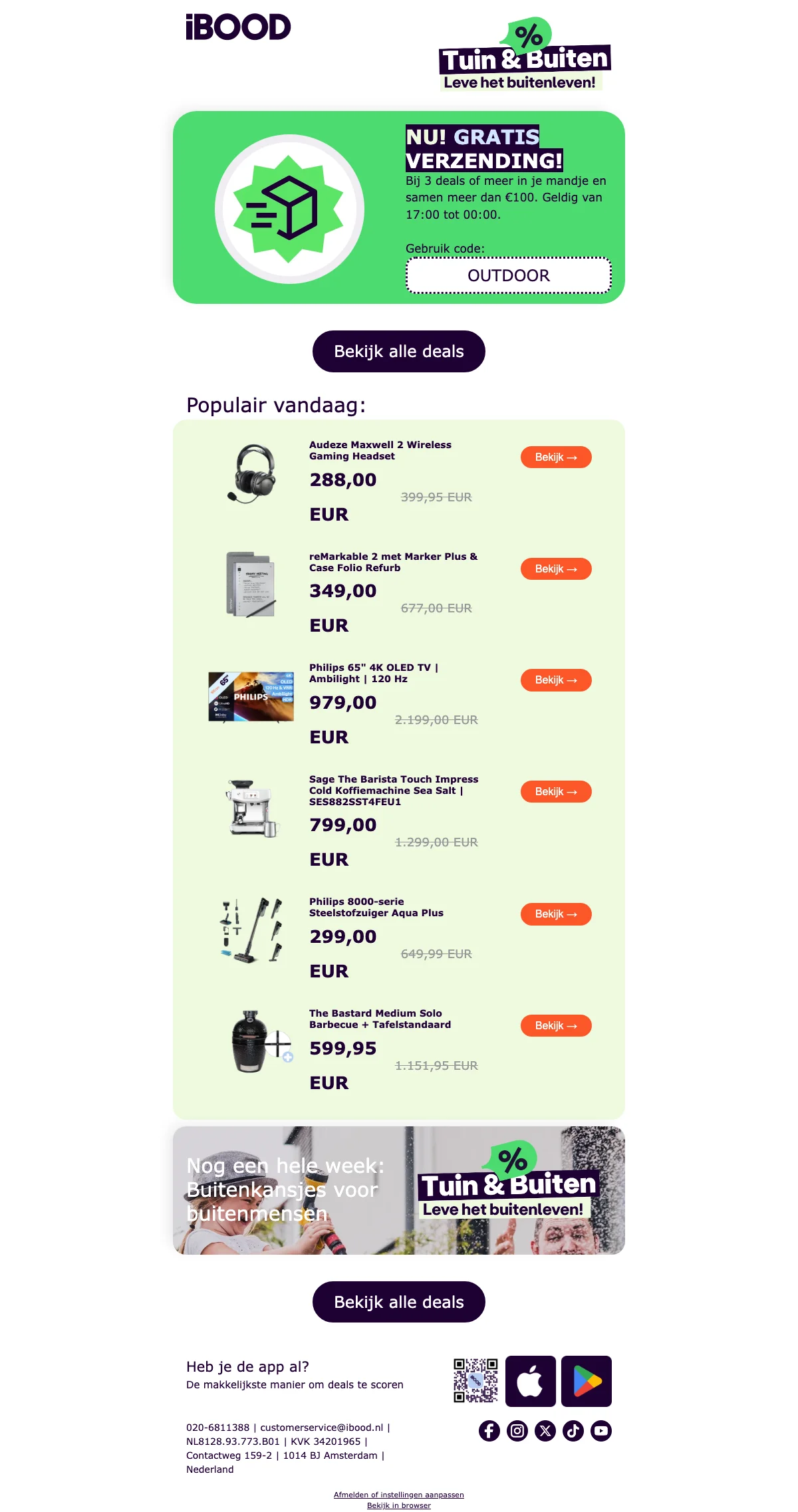Get the app from Google Play
Viewport: 798px width, 1512px height.
pos(586,1381)
